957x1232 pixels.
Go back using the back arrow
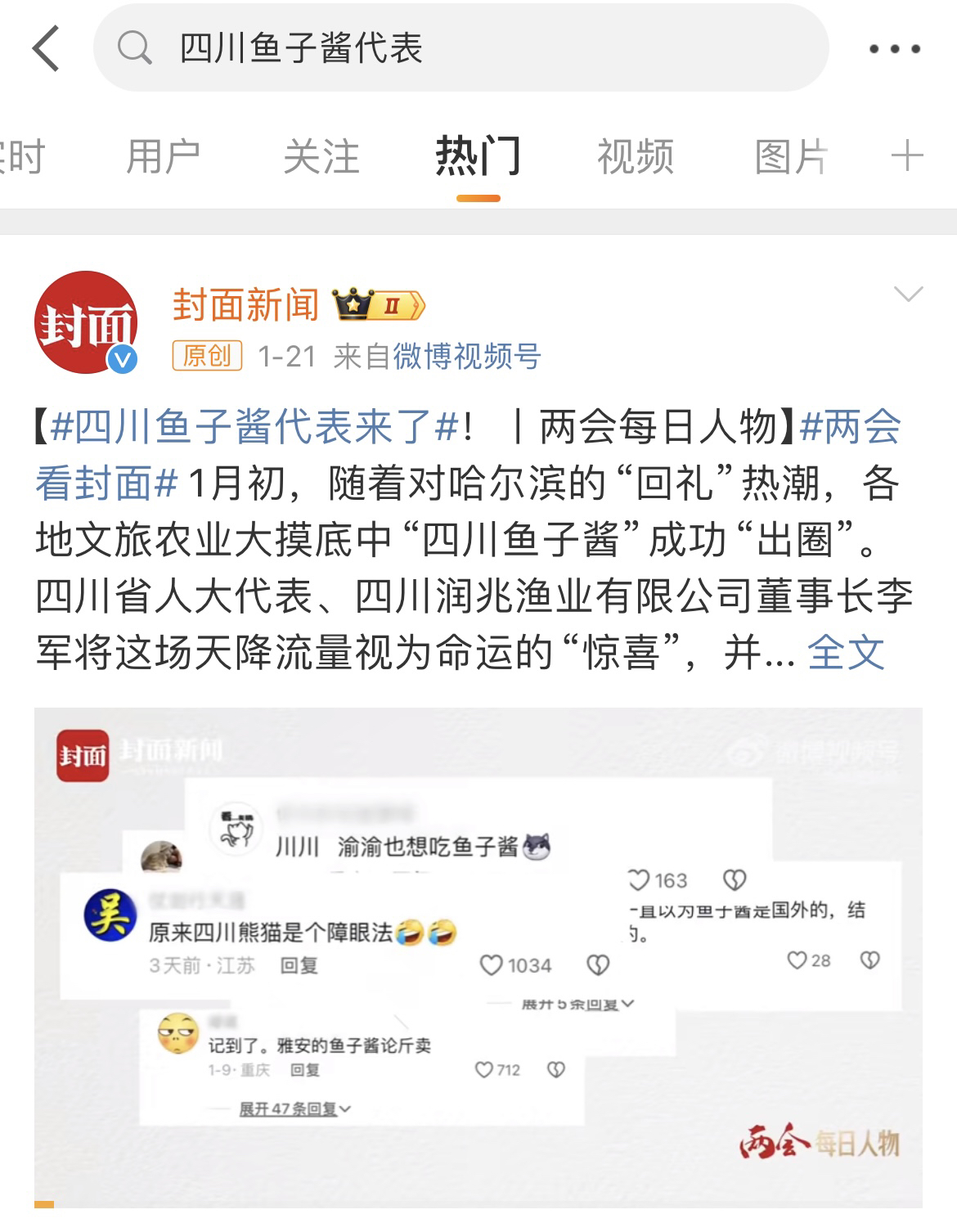tap(47, 48)
